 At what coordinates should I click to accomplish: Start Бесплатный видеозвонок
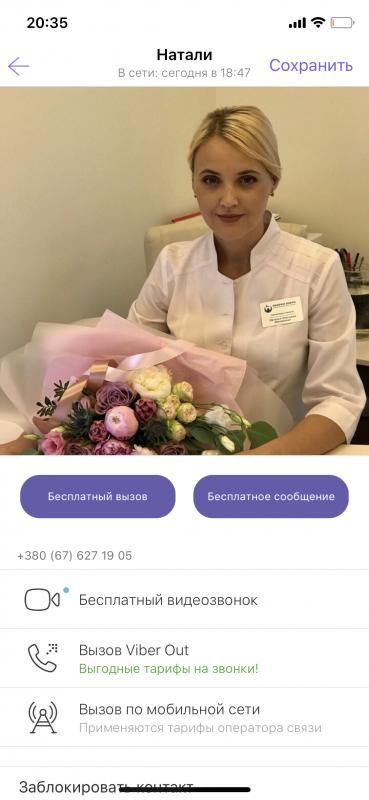(x=184, y=599)
